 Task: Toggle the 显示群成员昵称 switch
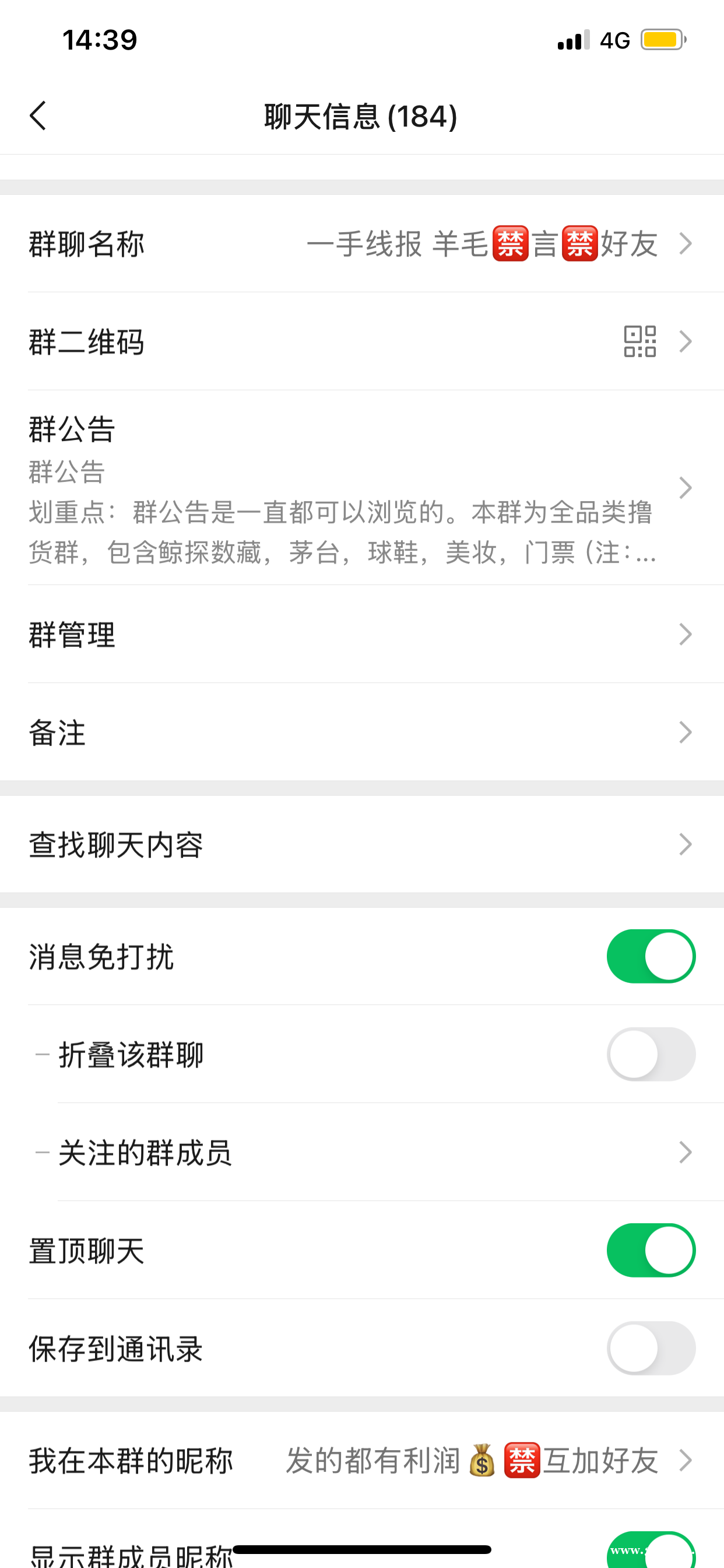651,1550
